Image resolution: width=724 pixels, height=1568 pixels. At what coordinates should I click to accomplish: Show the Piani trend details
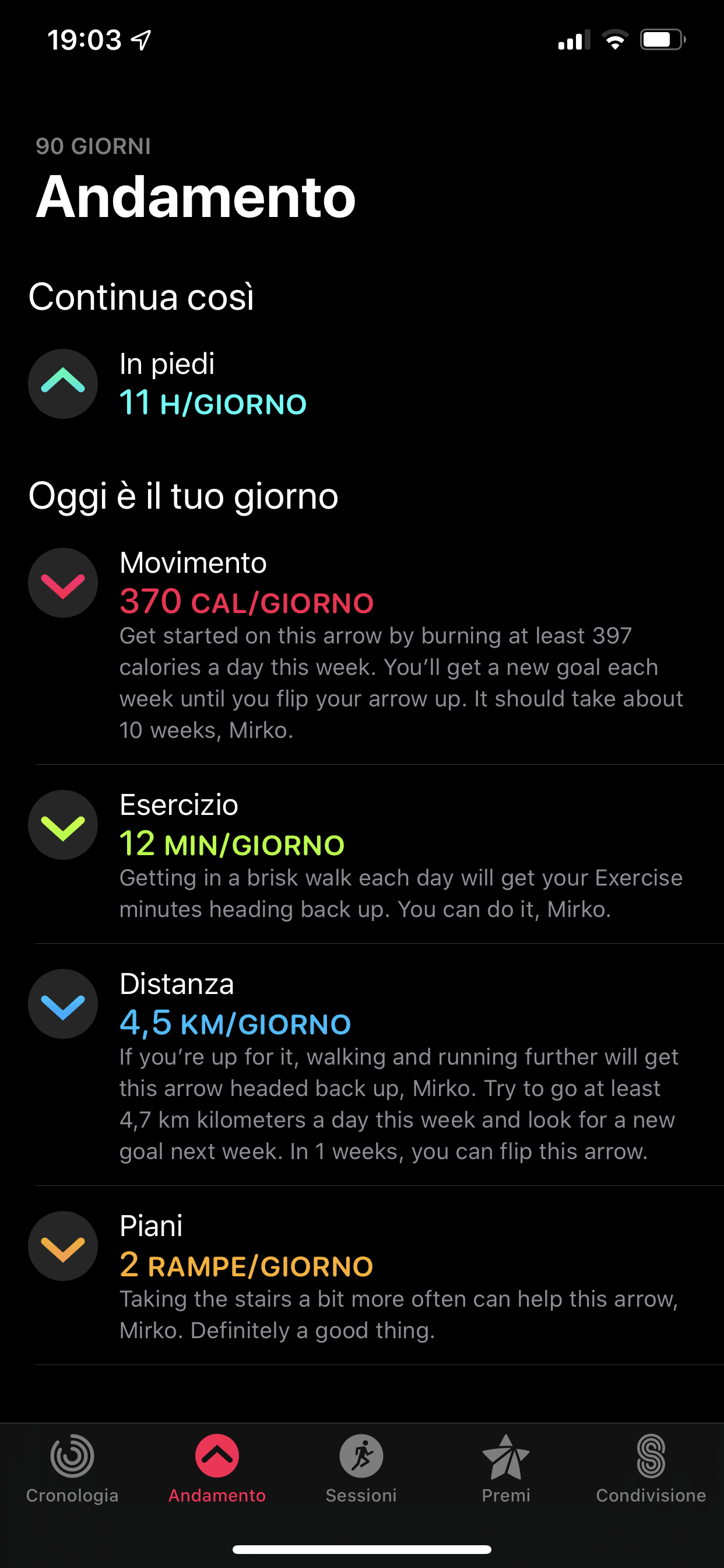362,1276
